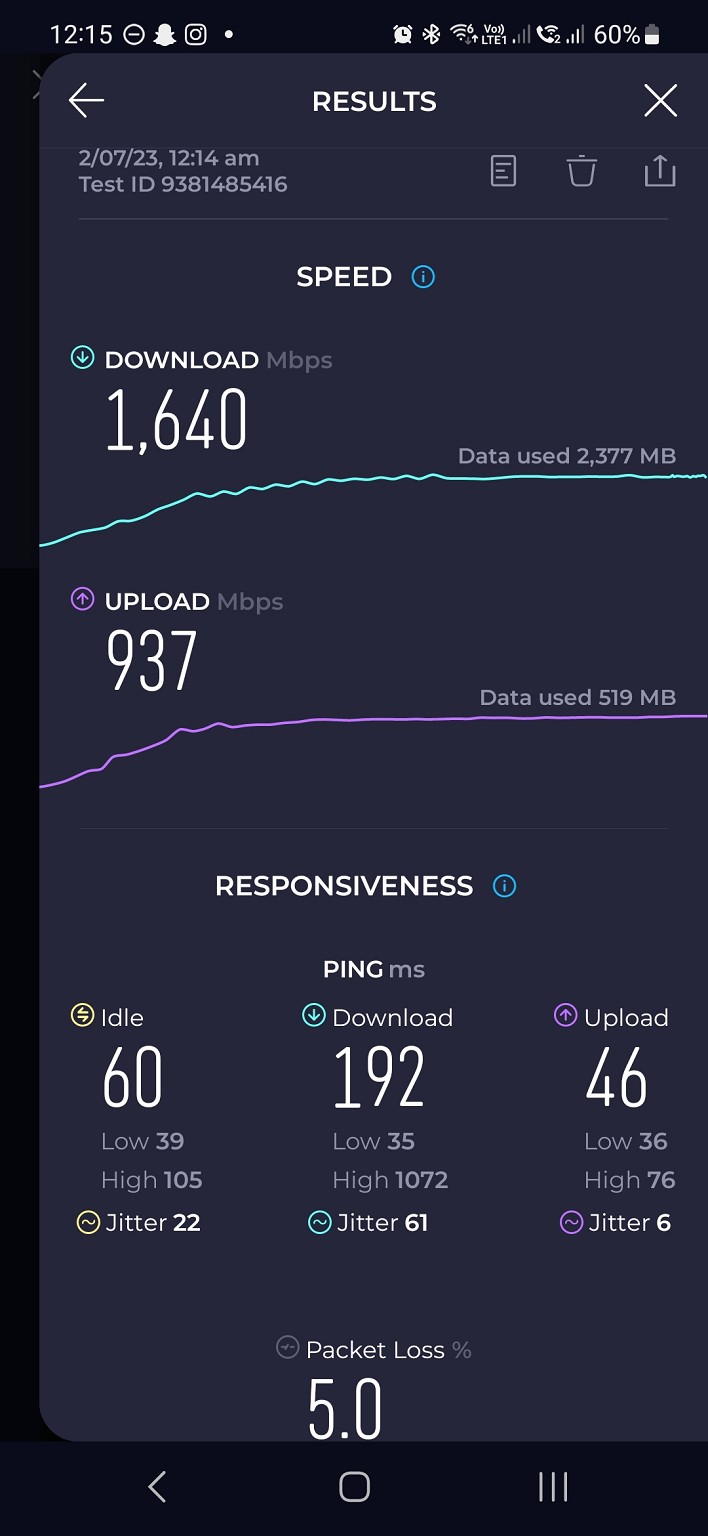Go to the phone's home screen

[x=354, y=1487]
